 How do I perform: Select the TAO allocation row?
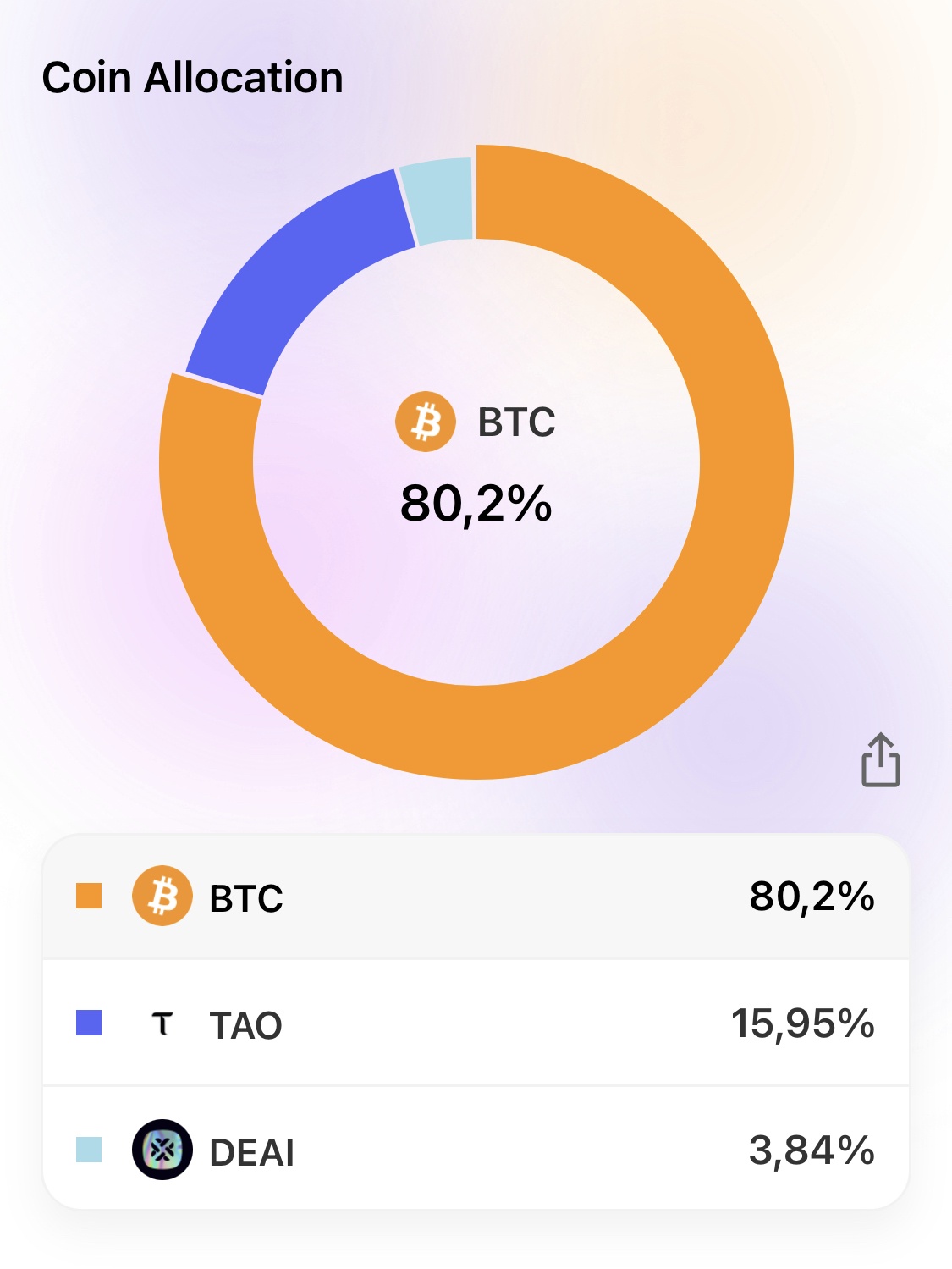pos(476,1023)
